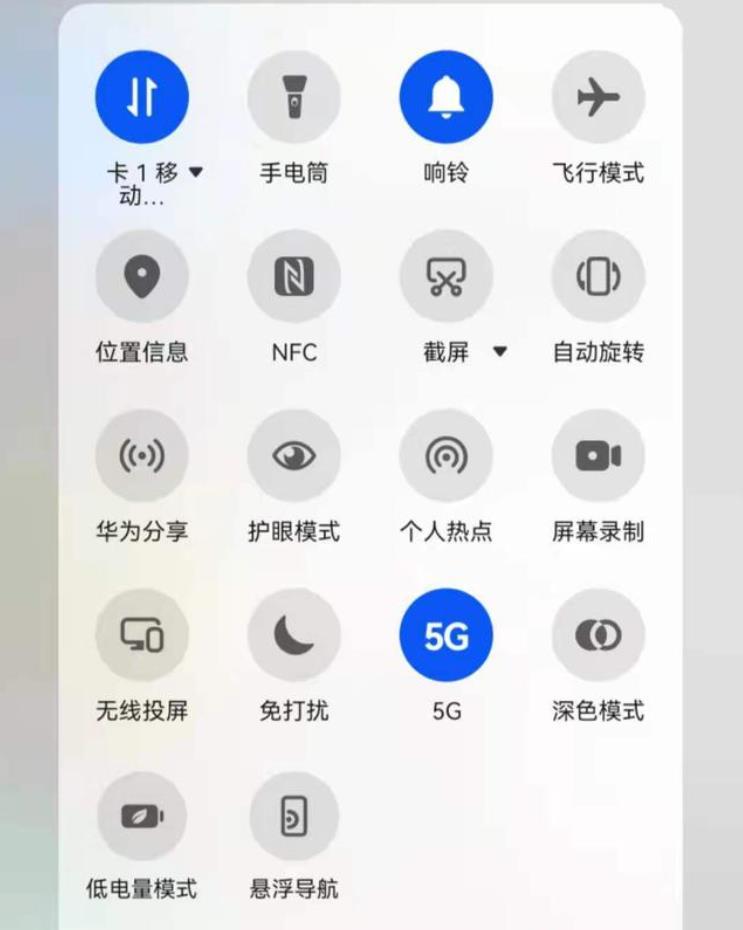Activate floating navigation
The height and width of the screenshot is (930, 743).
click(294, 814)
